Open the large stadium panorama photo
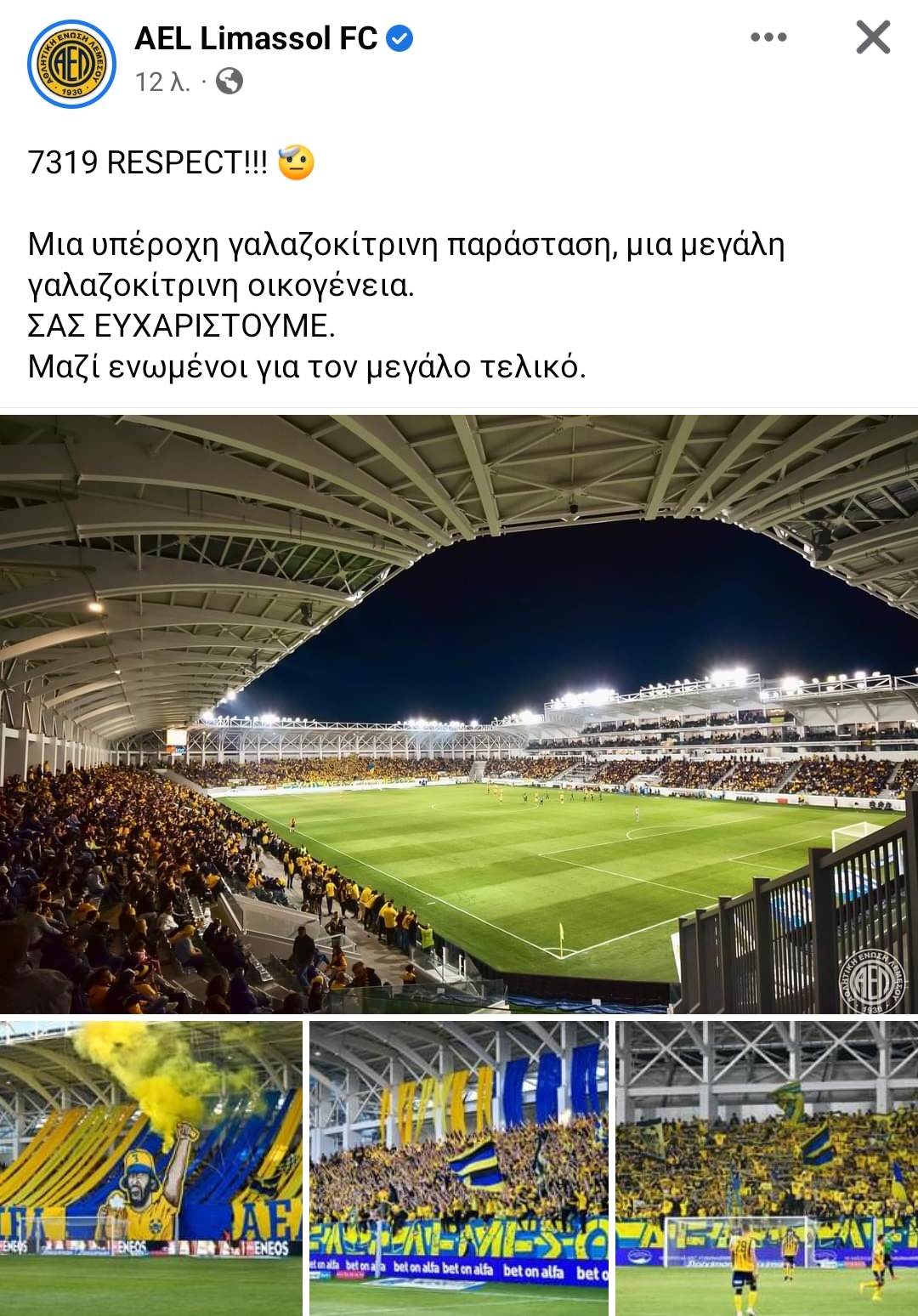 click(x=459, y=714)
